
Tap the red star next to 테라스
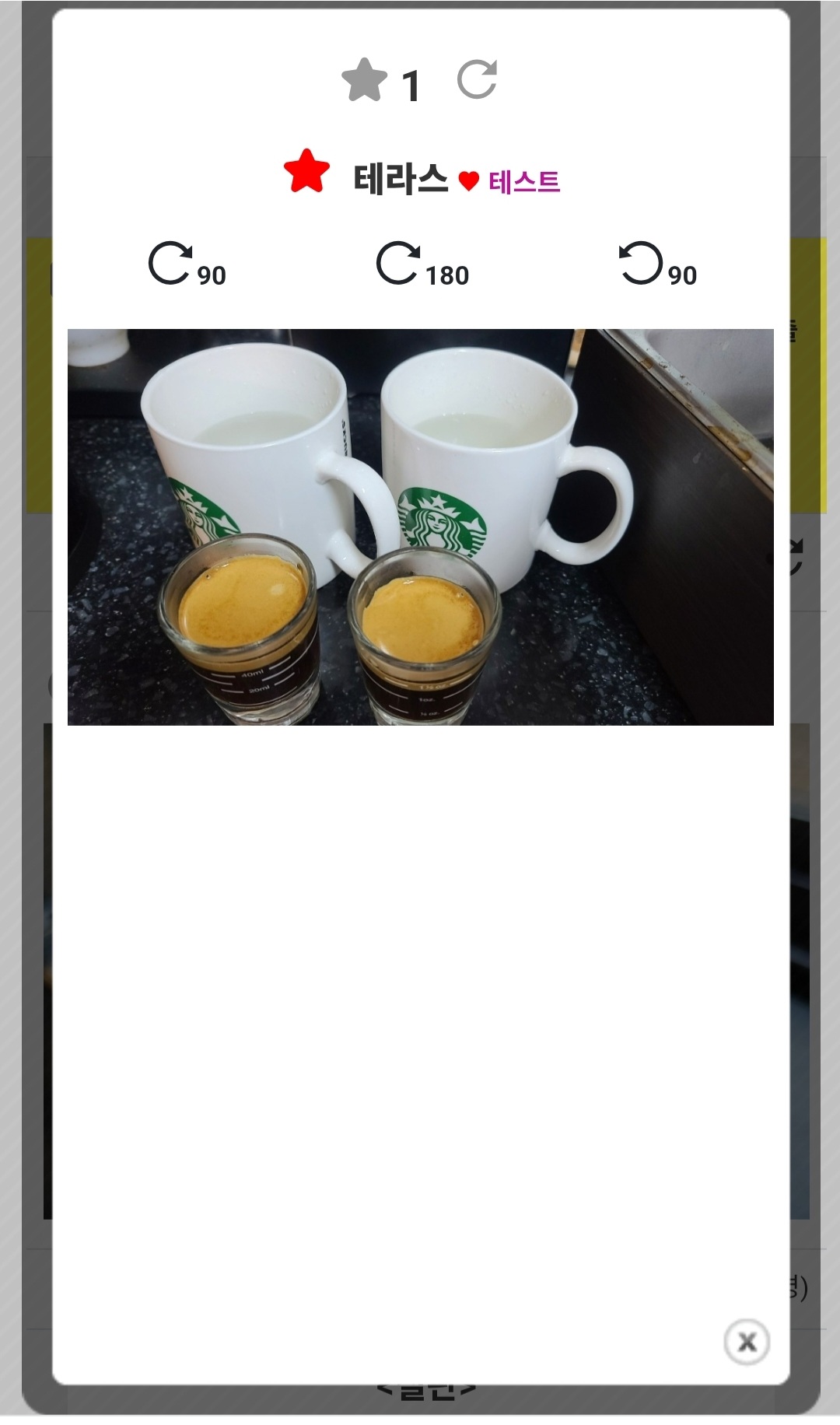[x=306, y=170]
